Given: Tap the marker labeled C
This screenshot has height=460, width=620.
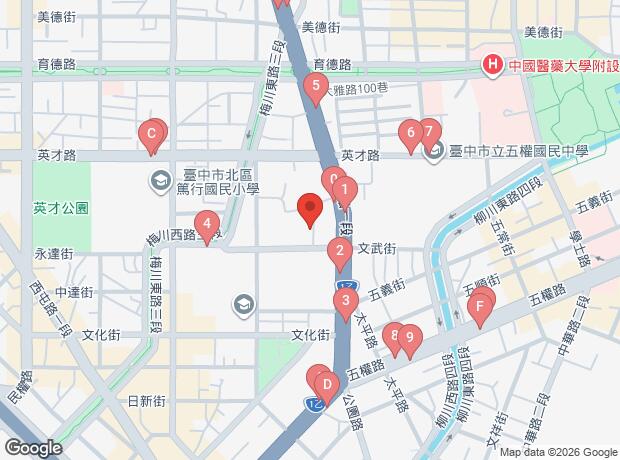Looking at the screenshot, I should coord(152,133).
